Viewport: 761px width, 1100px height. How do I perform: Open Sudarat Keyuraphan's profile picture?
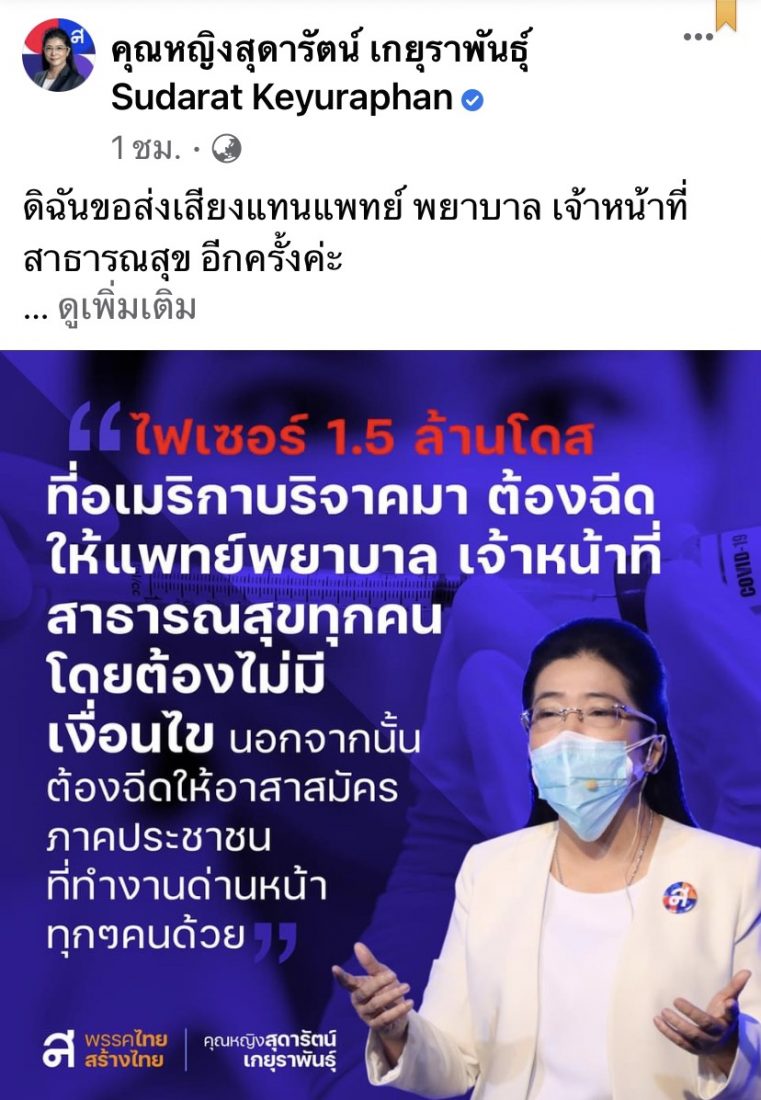[x=58, y=56]
